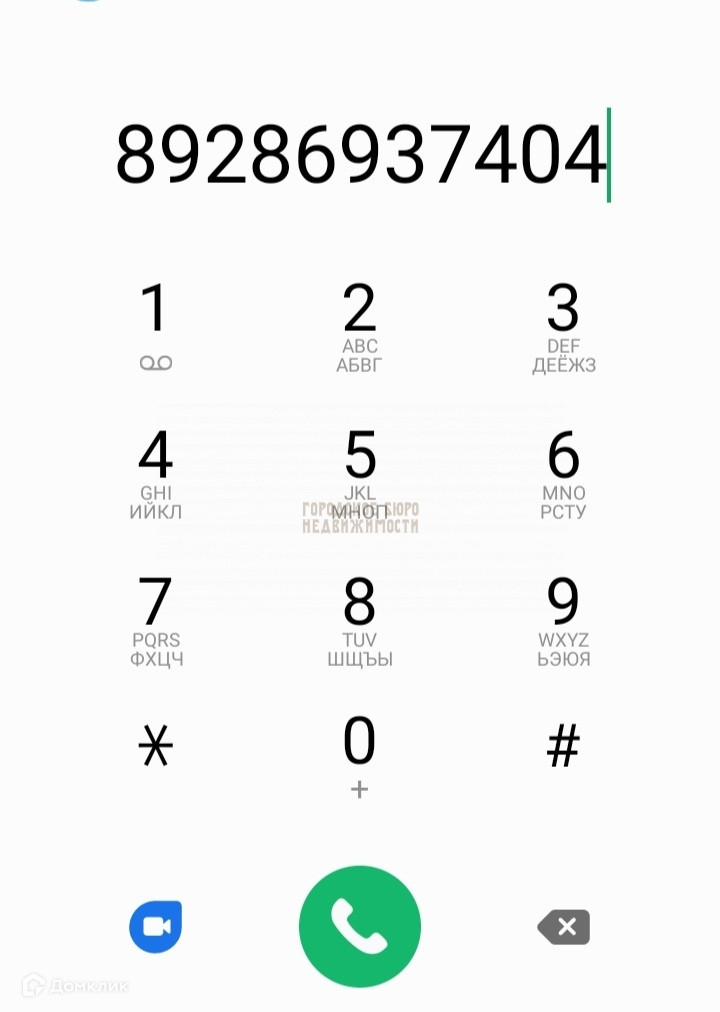Hit the 5 JKL key

(x=360, y=472)
